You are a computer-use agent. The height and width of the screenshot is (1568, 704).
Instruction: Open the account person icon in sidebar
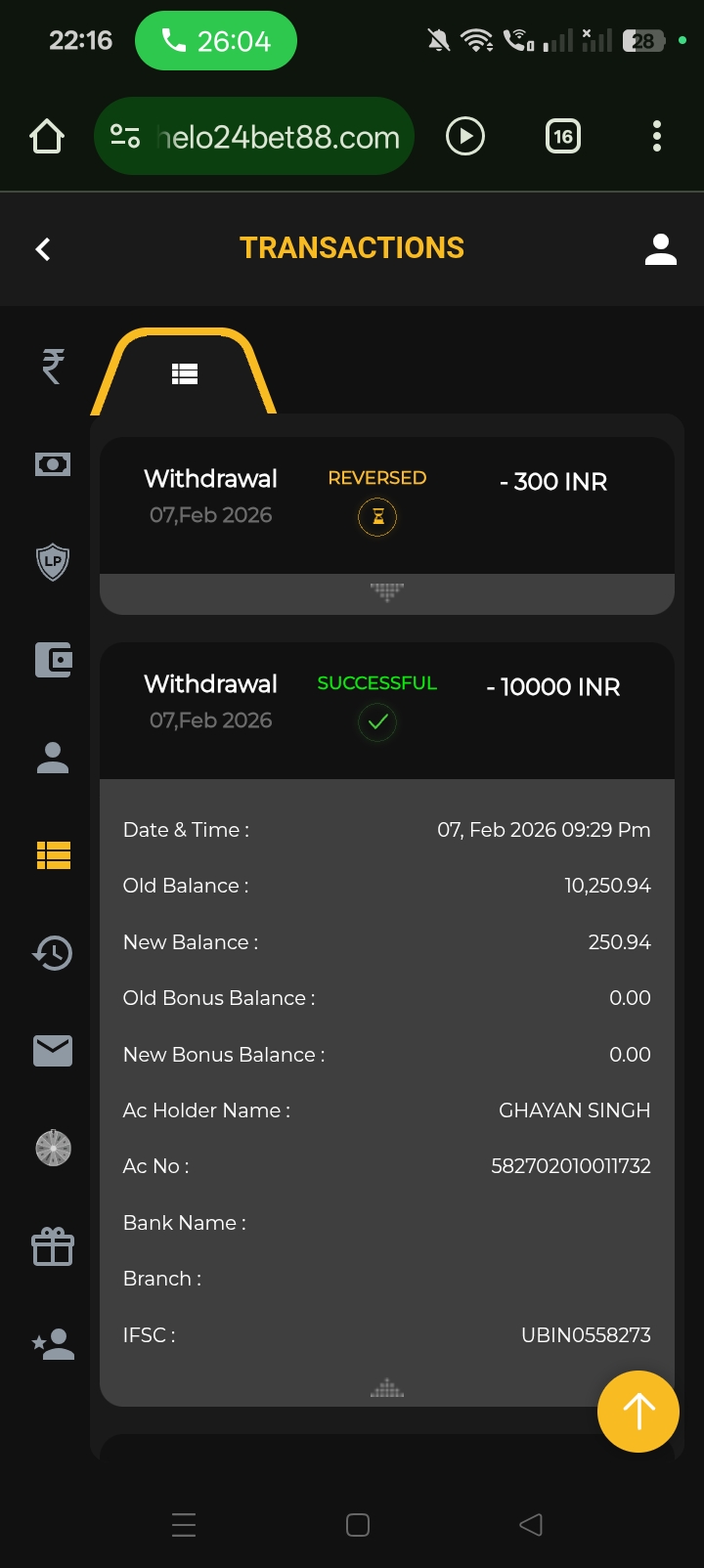click(53, 758)
